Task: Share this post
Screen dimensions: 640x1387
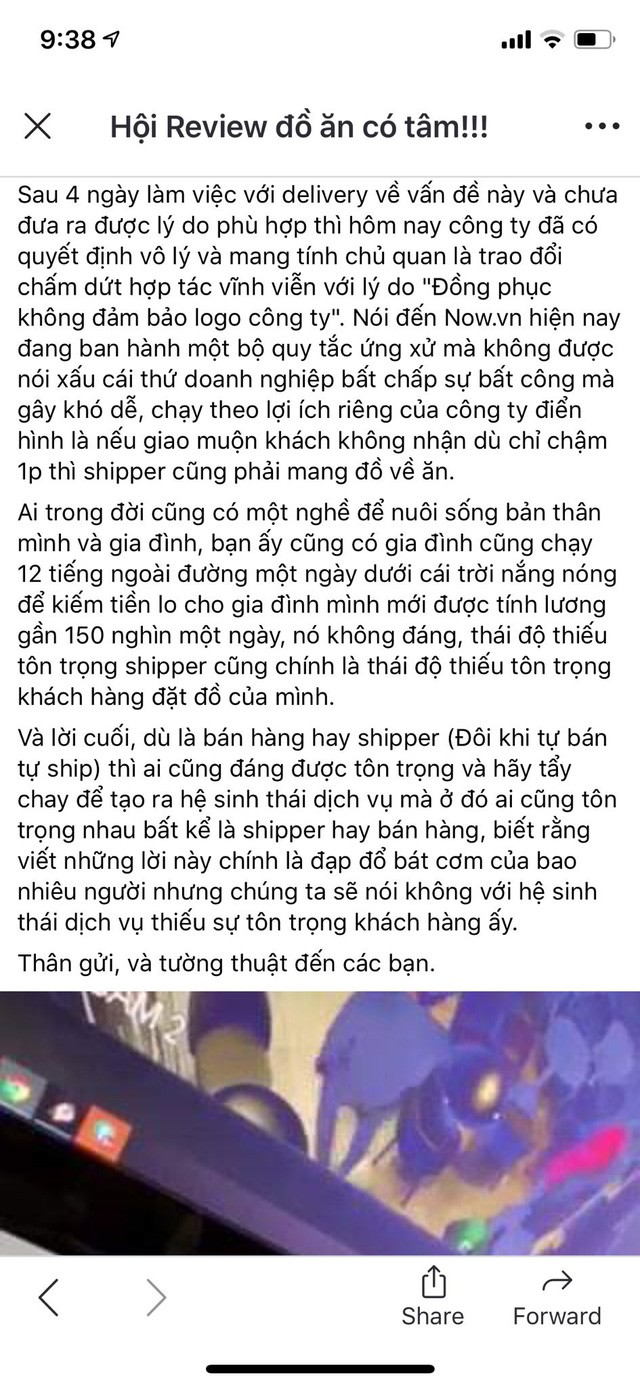Action: [x=433, y=1296]
